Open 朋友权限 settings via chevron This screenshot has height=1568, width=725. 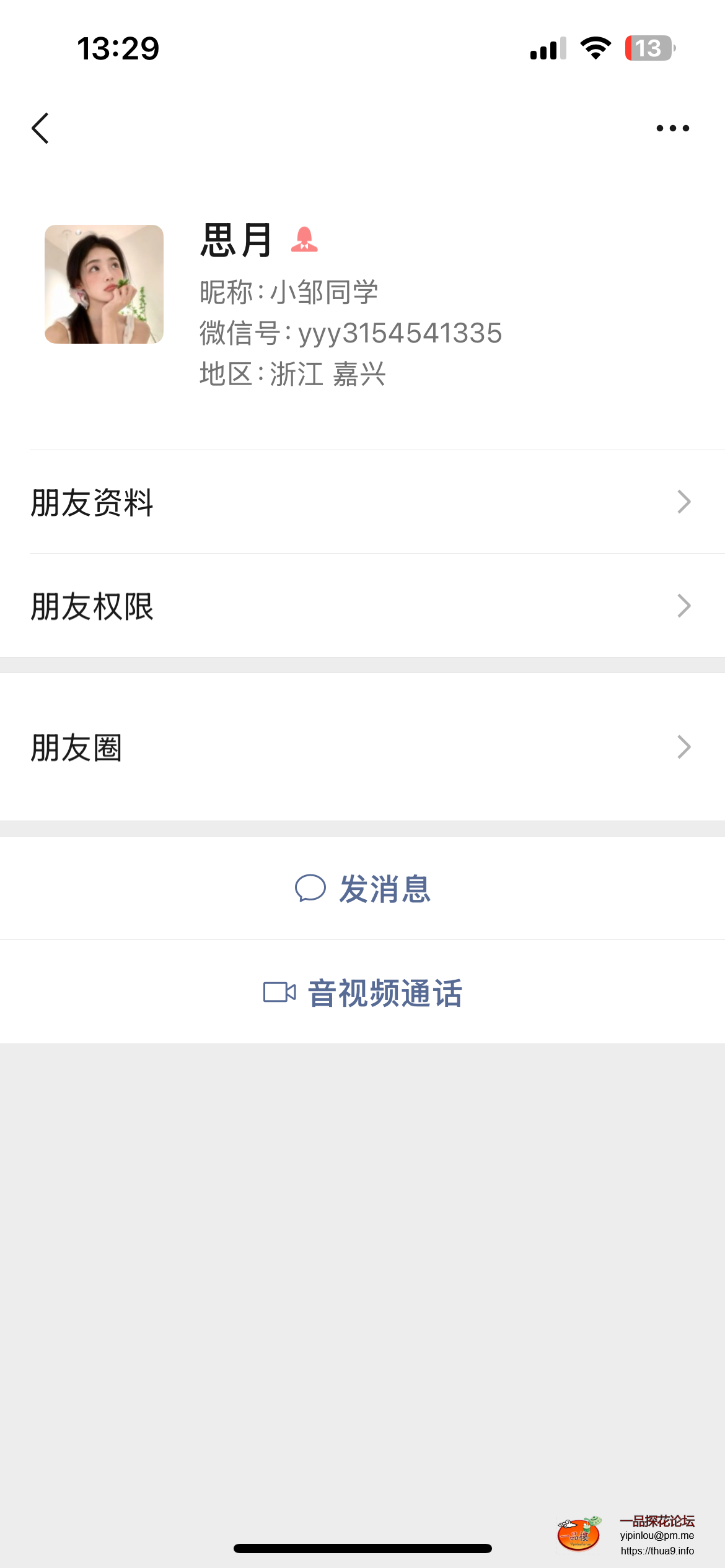click(683, 606)
